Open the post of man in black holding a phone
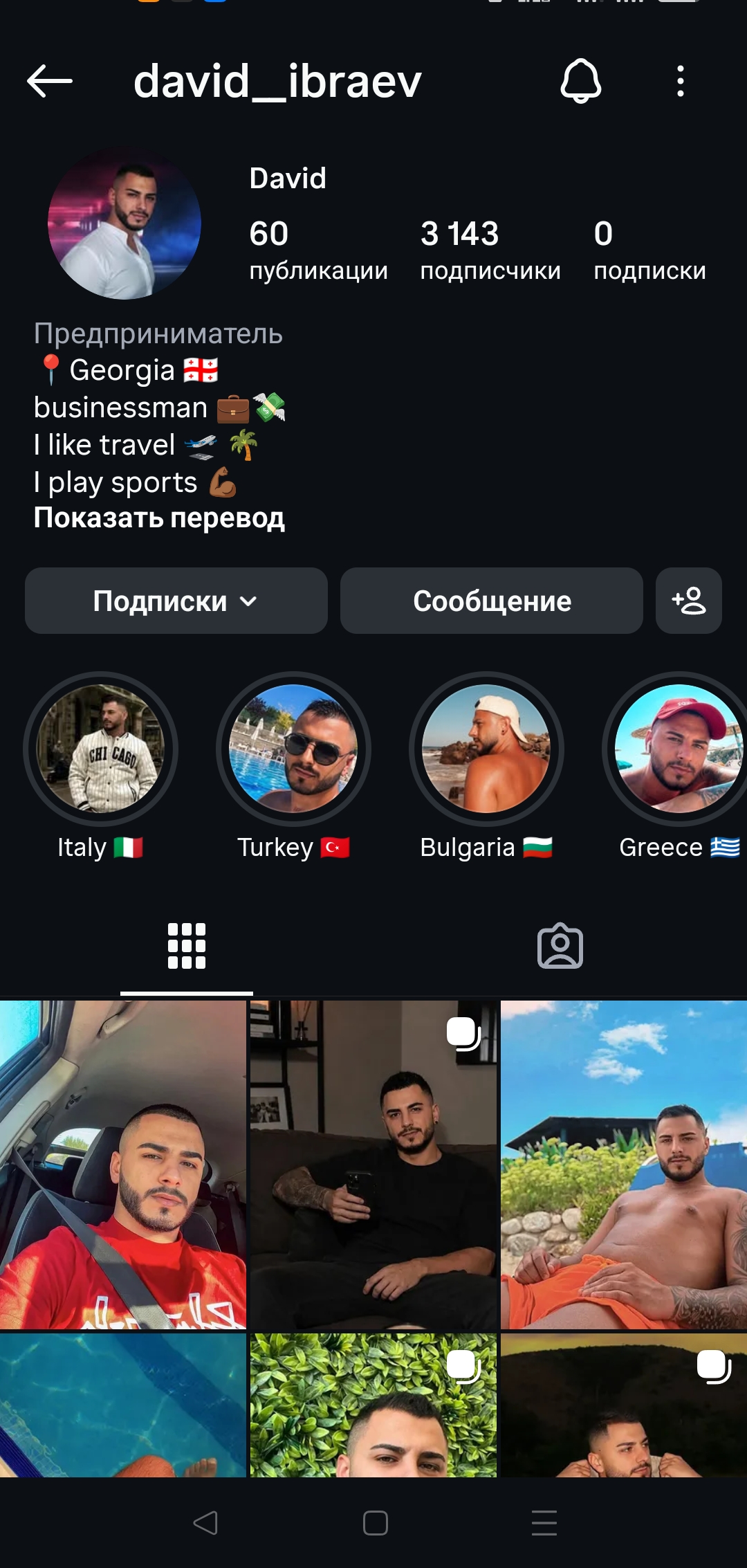747x1568 pixels. tap(373, 1165)
